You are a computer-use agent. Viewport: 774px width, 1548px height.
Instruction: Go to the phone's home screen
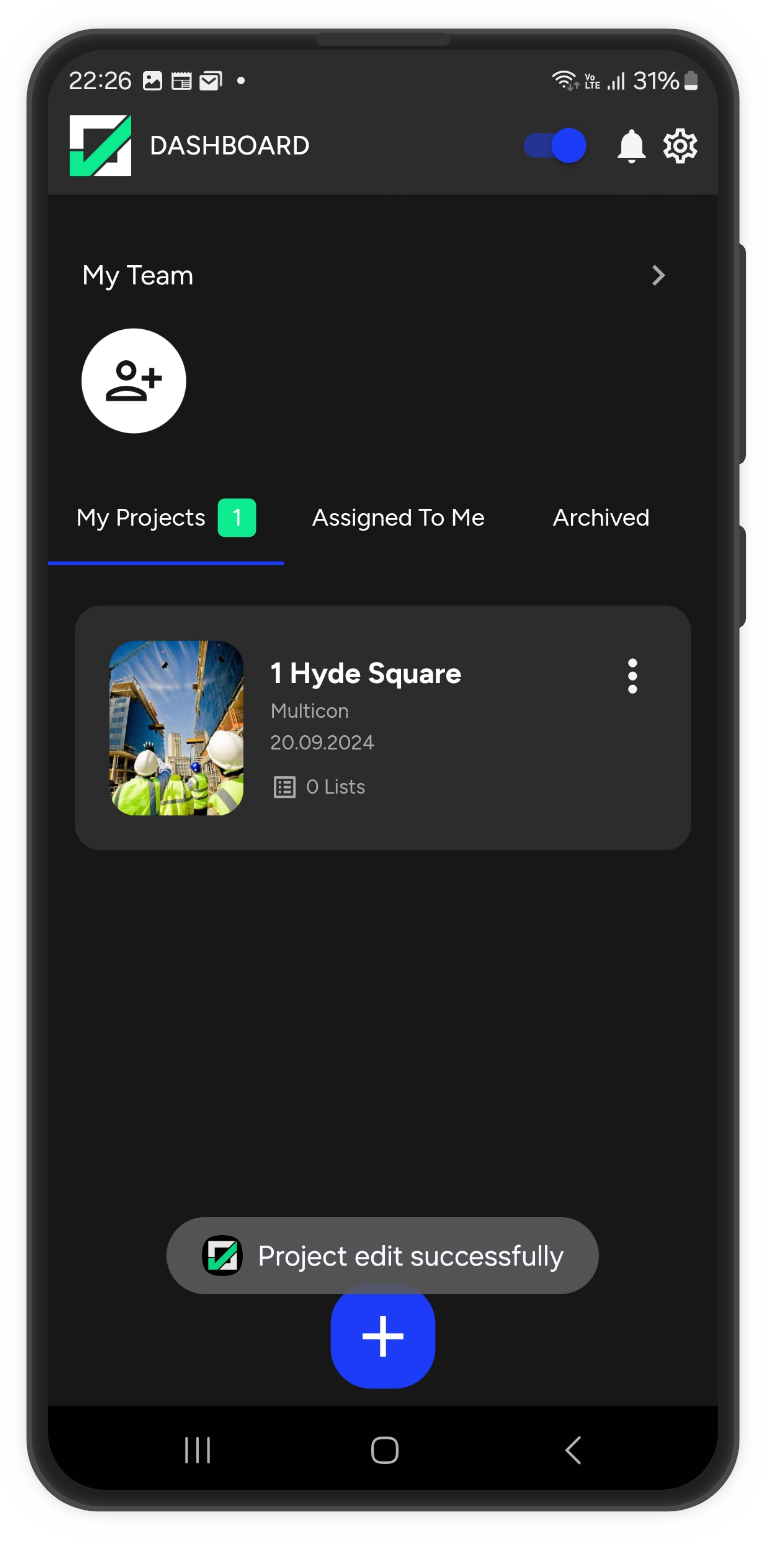pyautogui.click(x=384, y=1450)
